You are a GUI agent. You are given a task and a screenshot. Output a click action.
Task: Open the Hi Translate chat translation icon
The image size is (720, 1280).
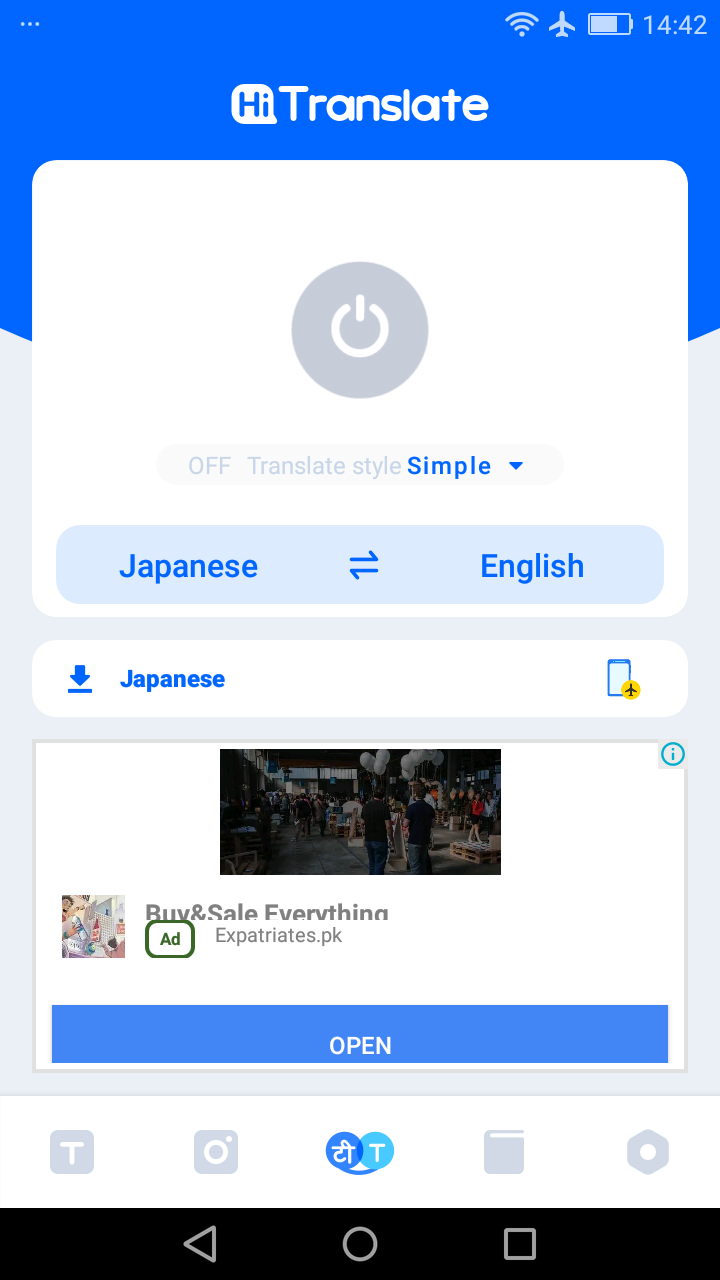pyautogui.click(x=359, y=1151)
